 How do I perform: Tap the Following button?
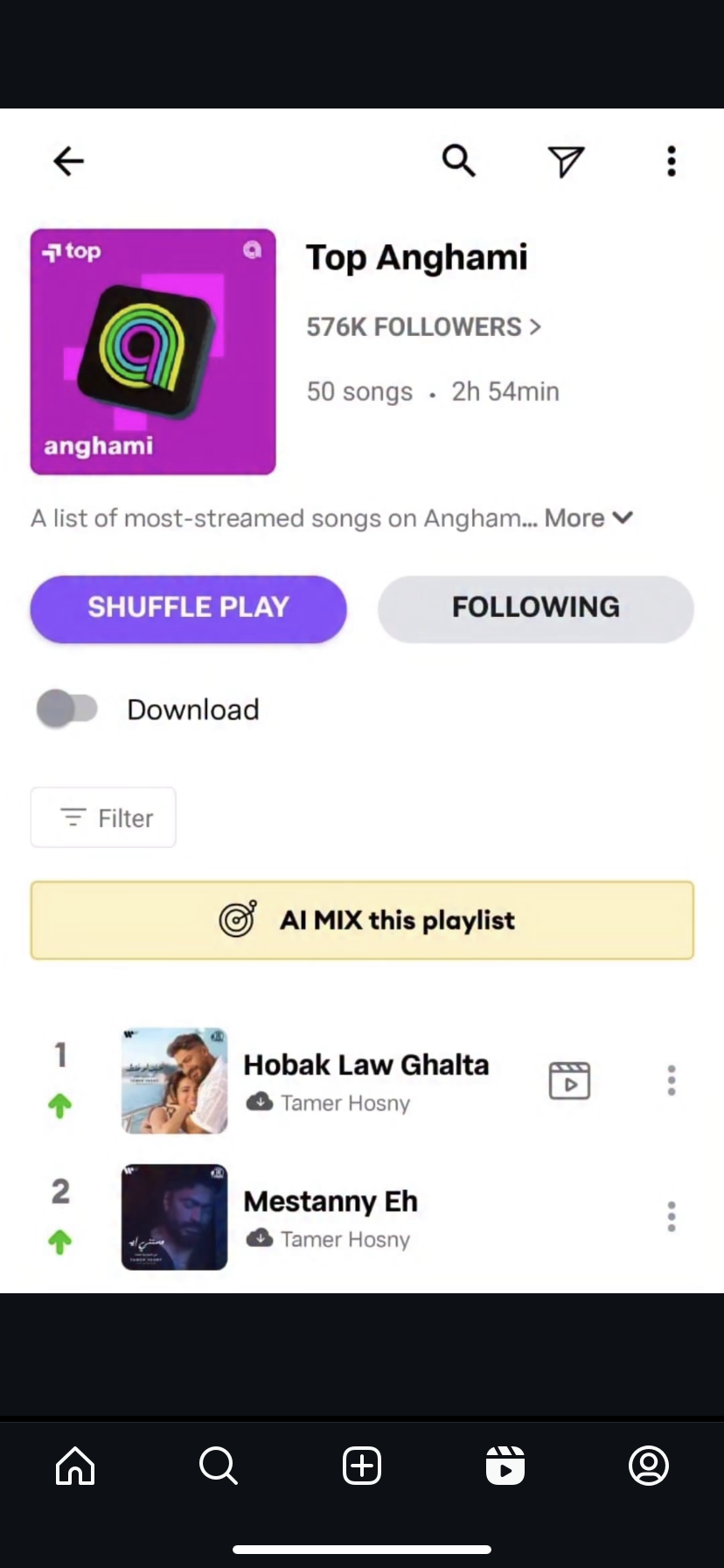535,608
